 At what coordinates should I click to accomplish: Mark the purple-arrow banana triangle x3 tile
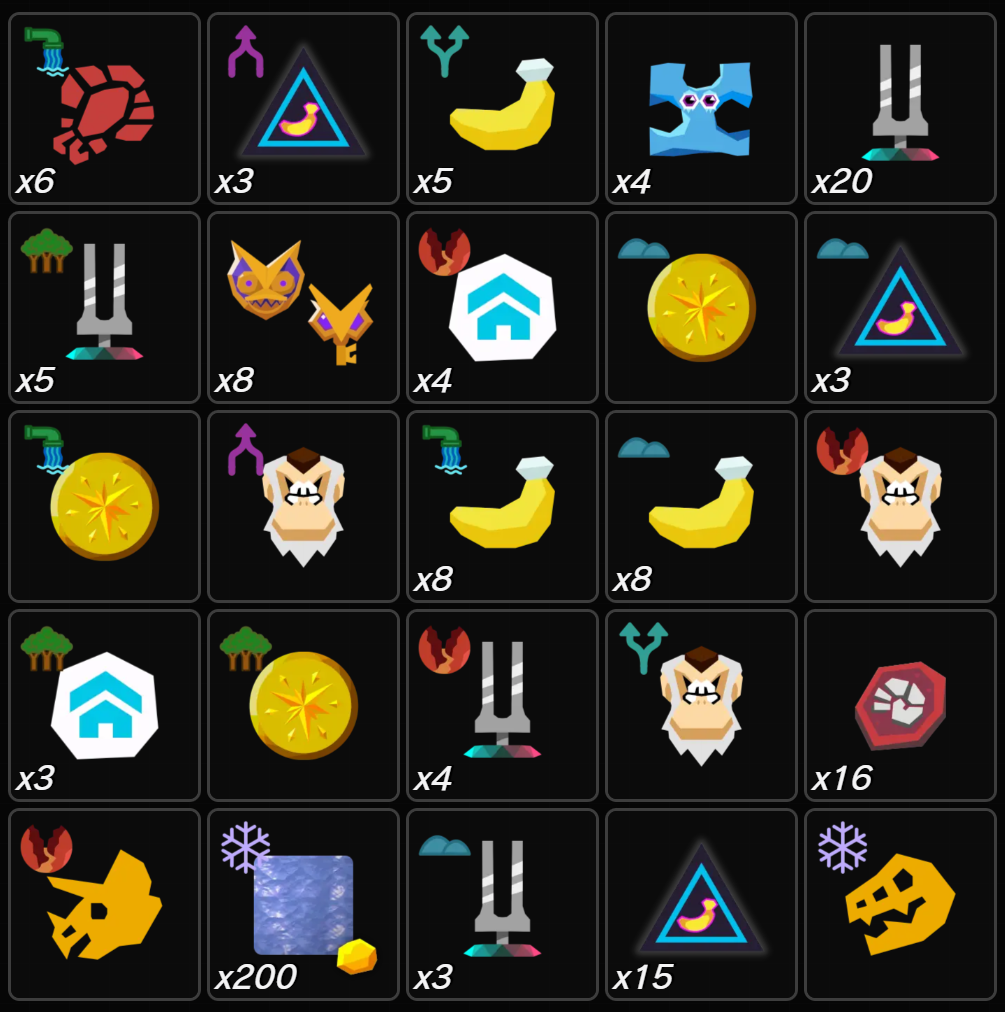(303, 108)
